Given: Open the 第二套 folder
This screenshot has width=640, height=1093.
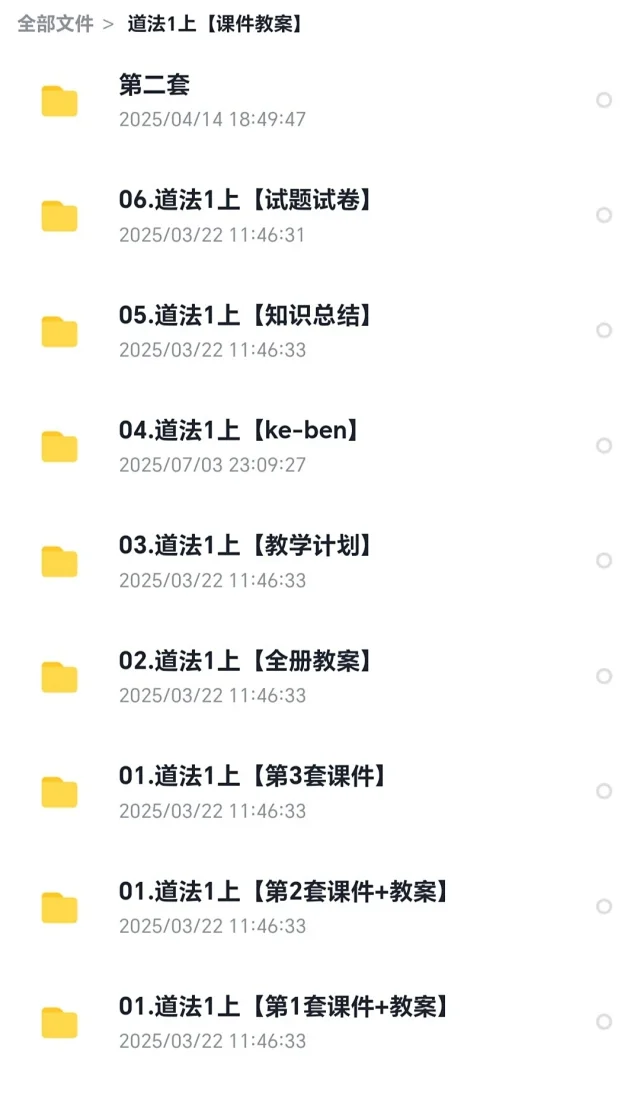Looking at the screenshot, I should (x=320, y=100).
